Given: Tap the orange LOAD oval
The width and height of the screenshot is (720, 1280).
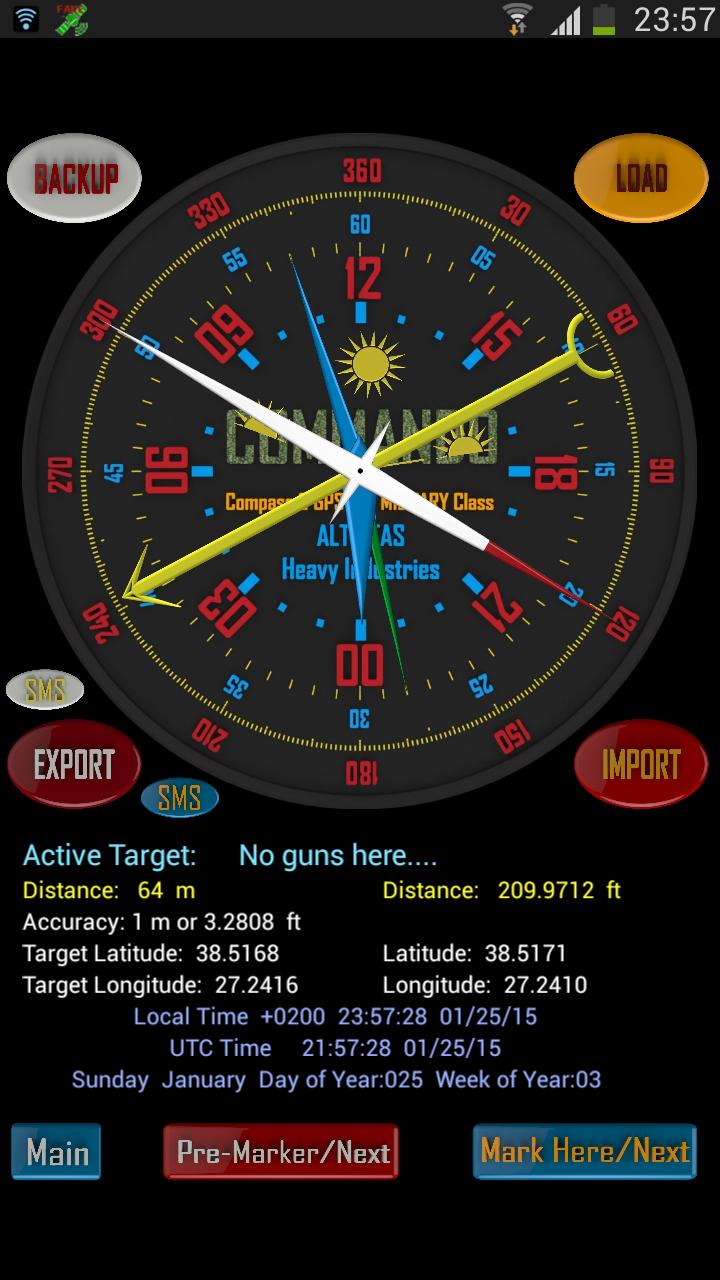Looking at the screenshot, I should pyautogui.click(x=641, y=177).
